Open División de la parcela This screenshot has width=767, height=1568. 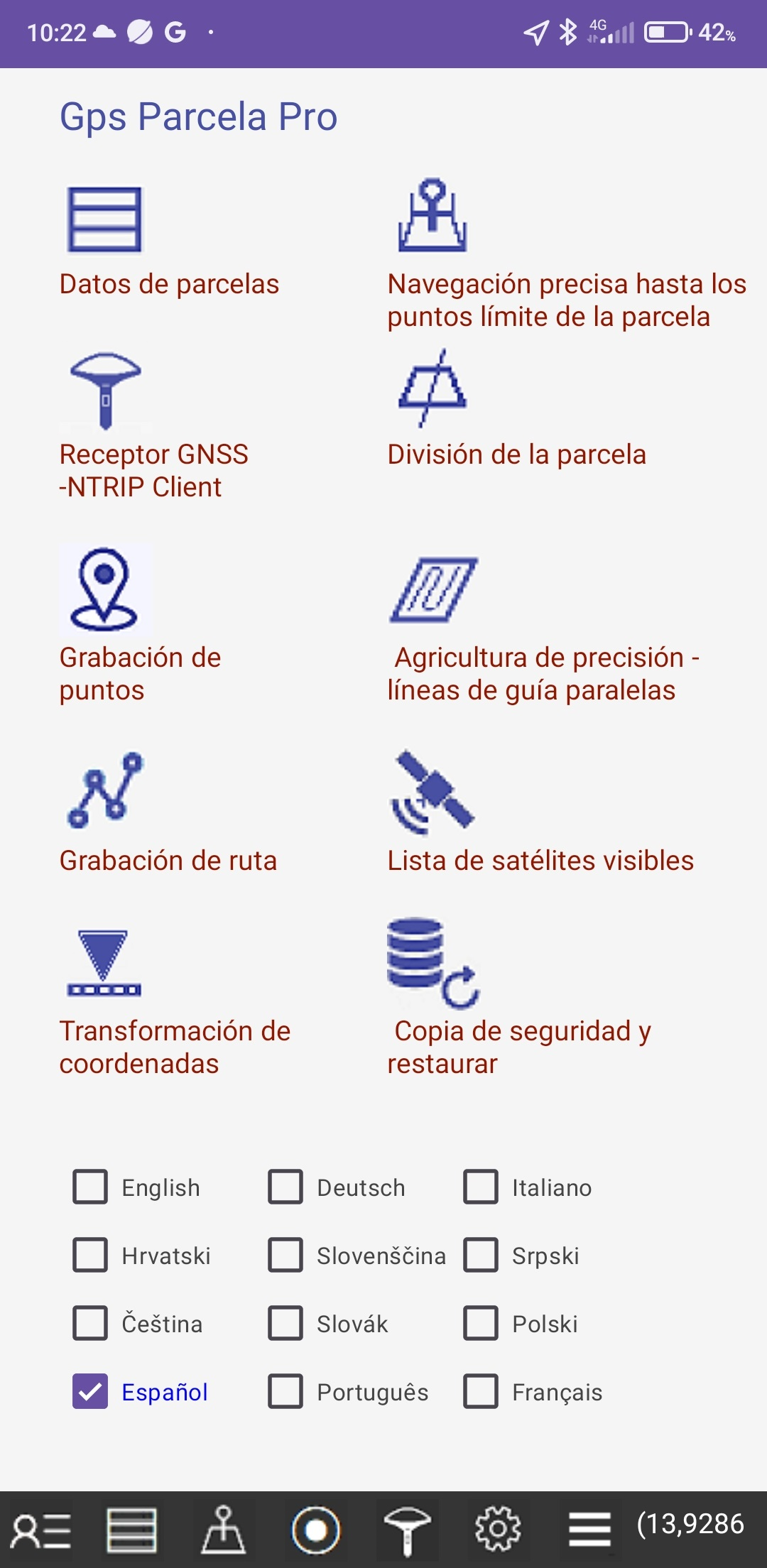coord(432,389)
